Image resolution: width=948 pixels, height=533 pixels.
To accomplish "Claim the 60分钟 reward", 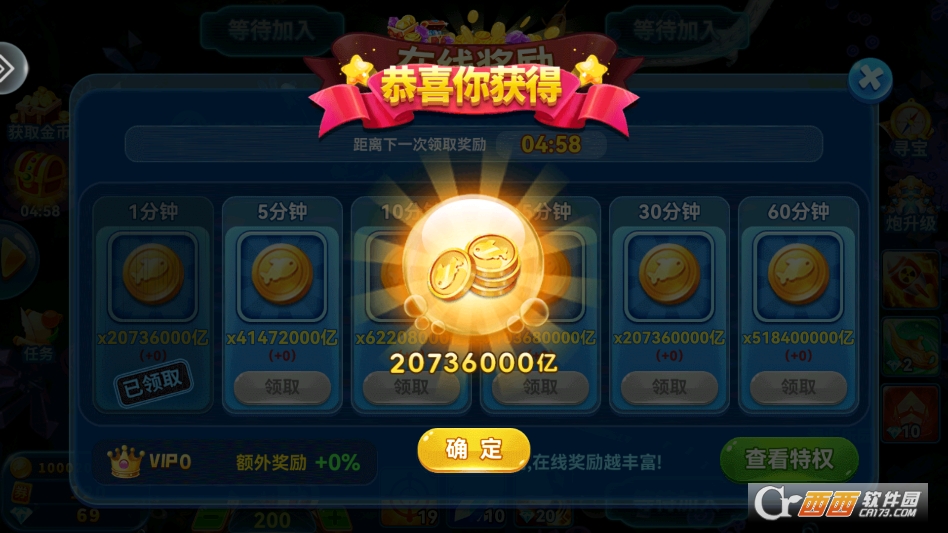I will [798, 387].
